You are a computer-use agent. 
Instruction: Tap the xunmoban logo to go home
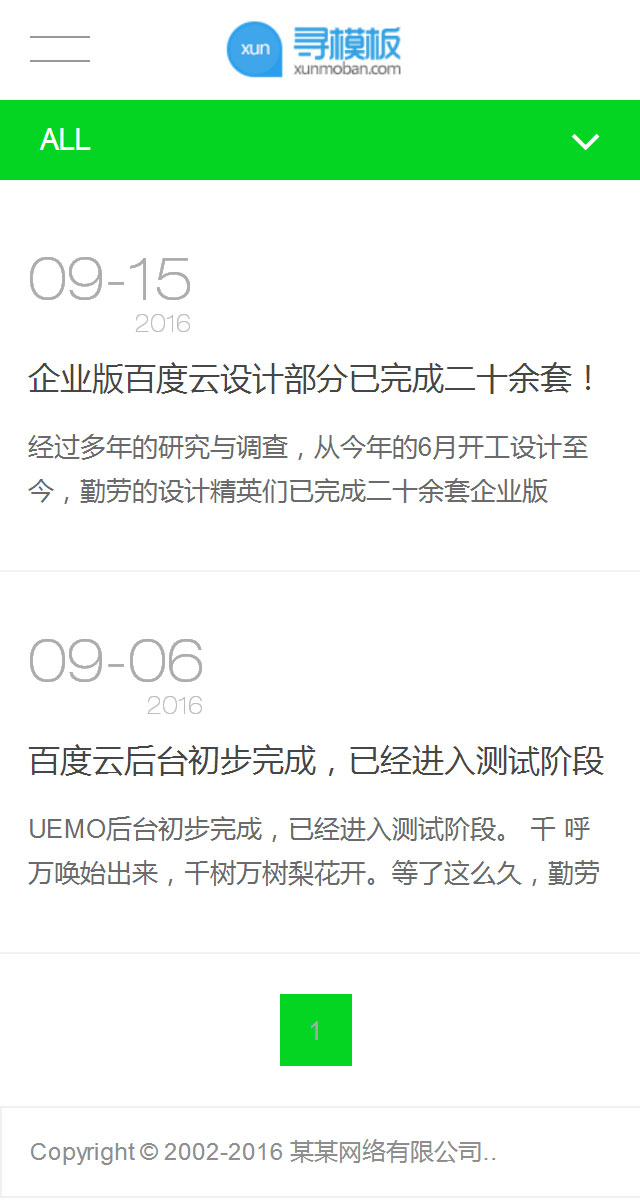click(x=315, y=50)
